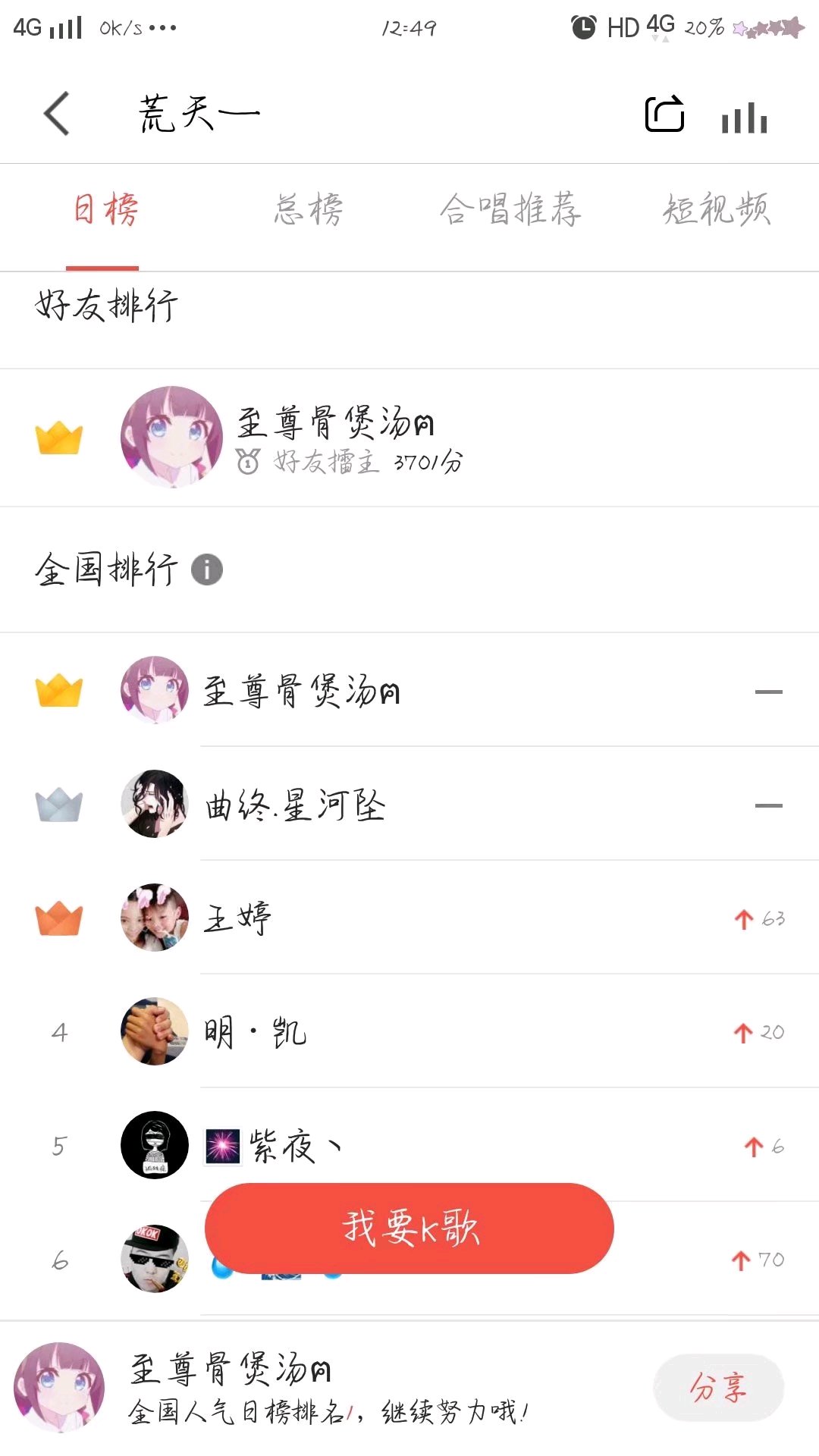Go back from the 荒天一 page

[x=57, y=114]
